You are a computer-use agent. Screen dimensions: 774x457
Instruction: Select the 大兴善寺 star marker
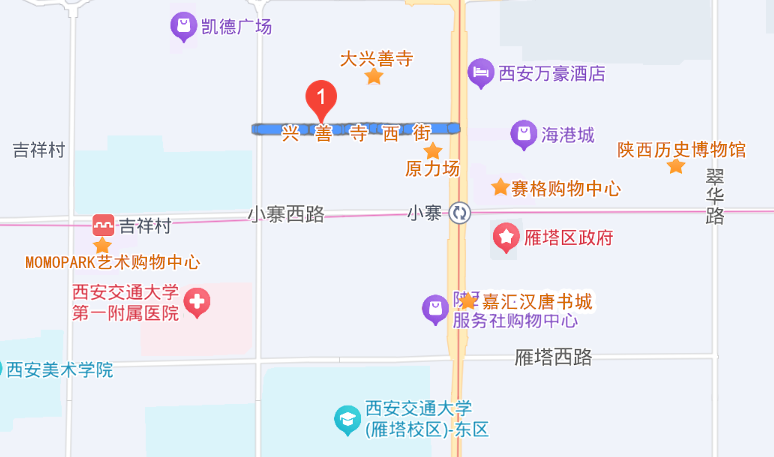tap(374, 77)
